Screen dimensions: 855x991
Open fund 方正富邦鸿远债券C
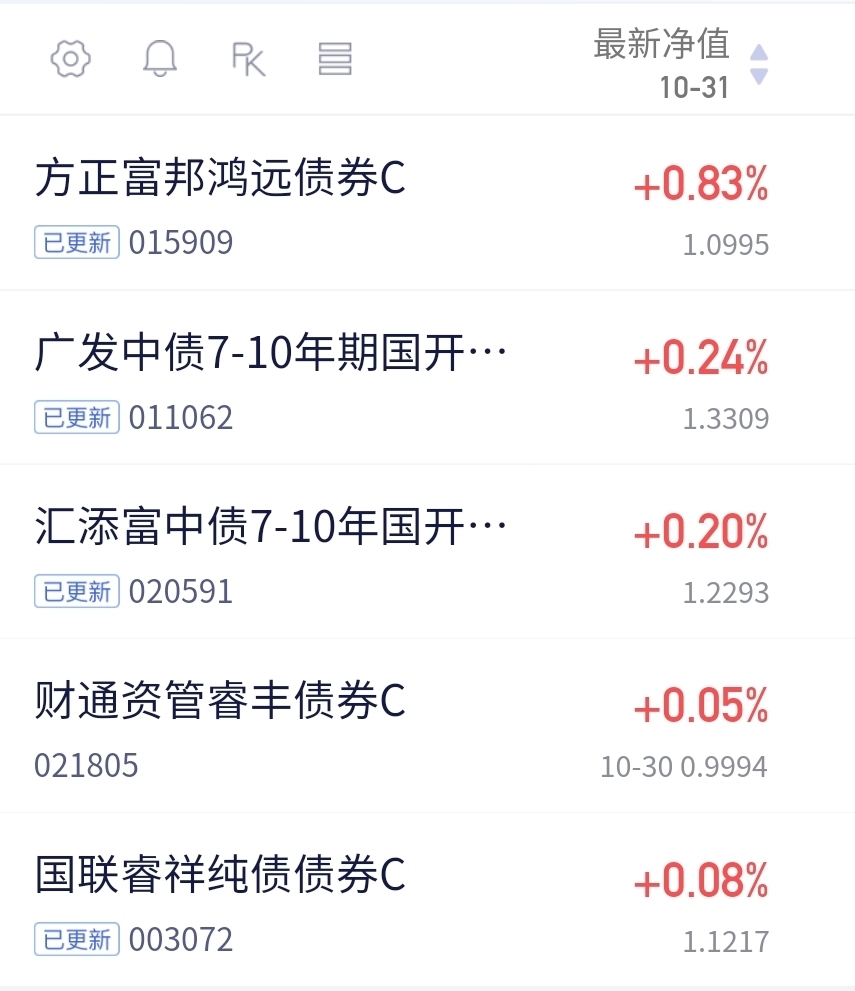[x=220, y=180]
